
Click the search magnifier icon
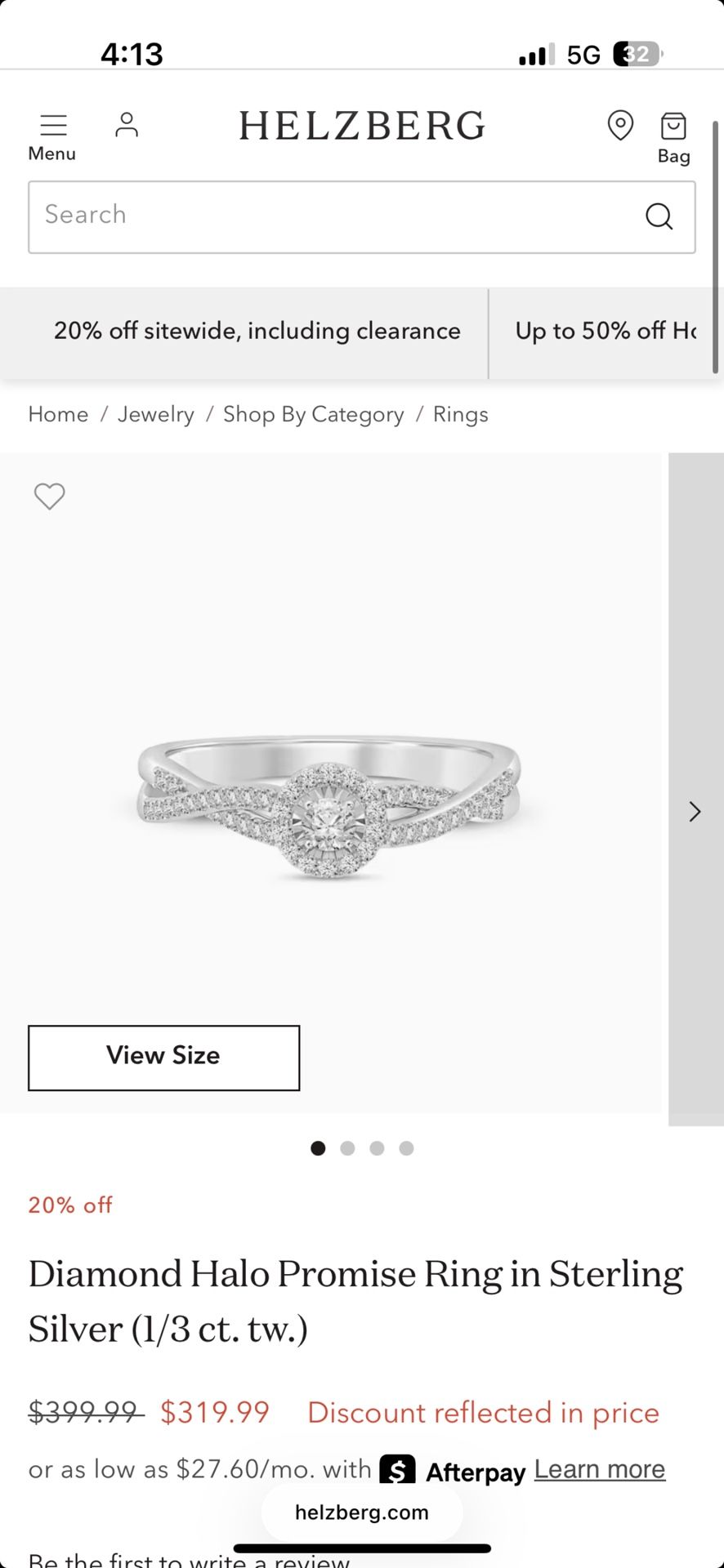click(659, 216)
